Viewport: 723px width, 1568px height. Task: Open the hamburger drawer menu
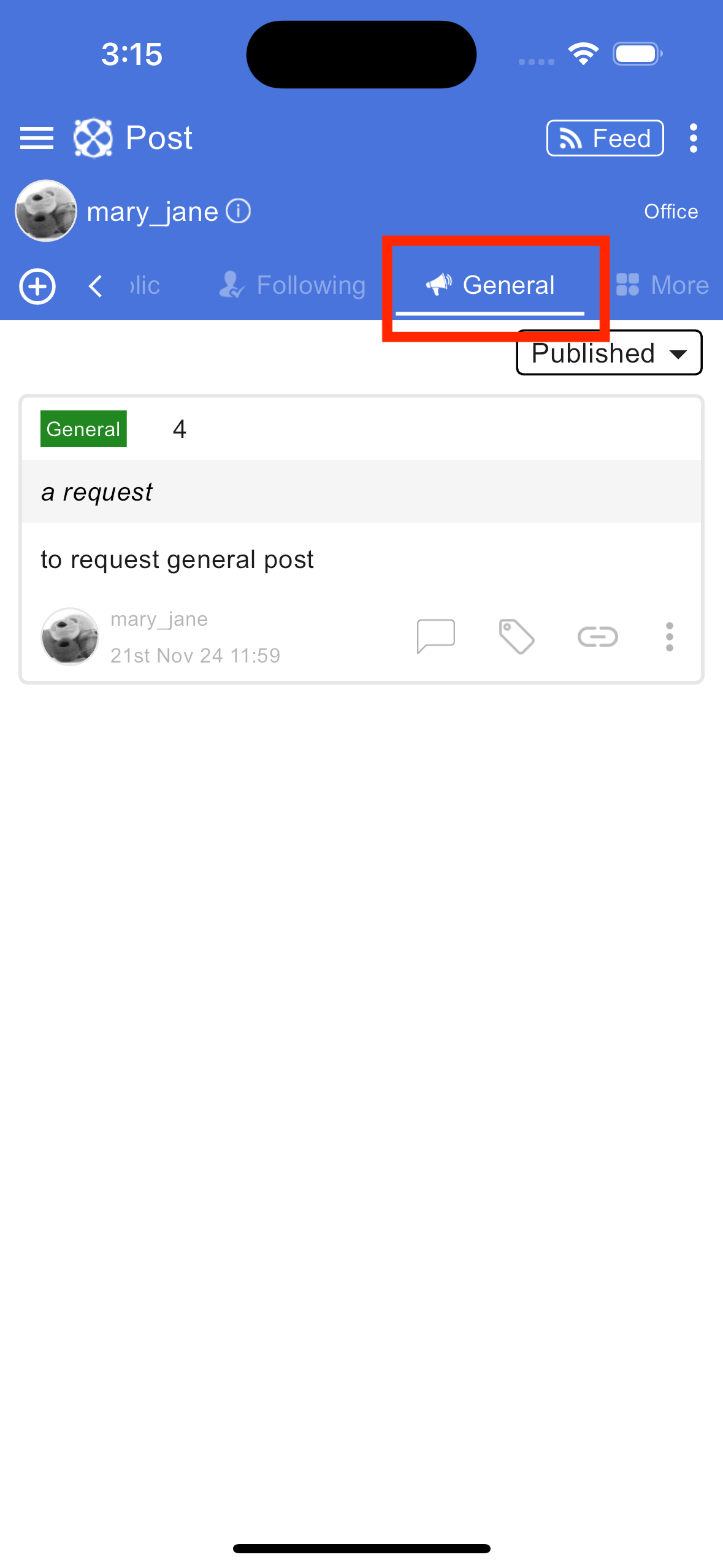(x=37, y=138)
